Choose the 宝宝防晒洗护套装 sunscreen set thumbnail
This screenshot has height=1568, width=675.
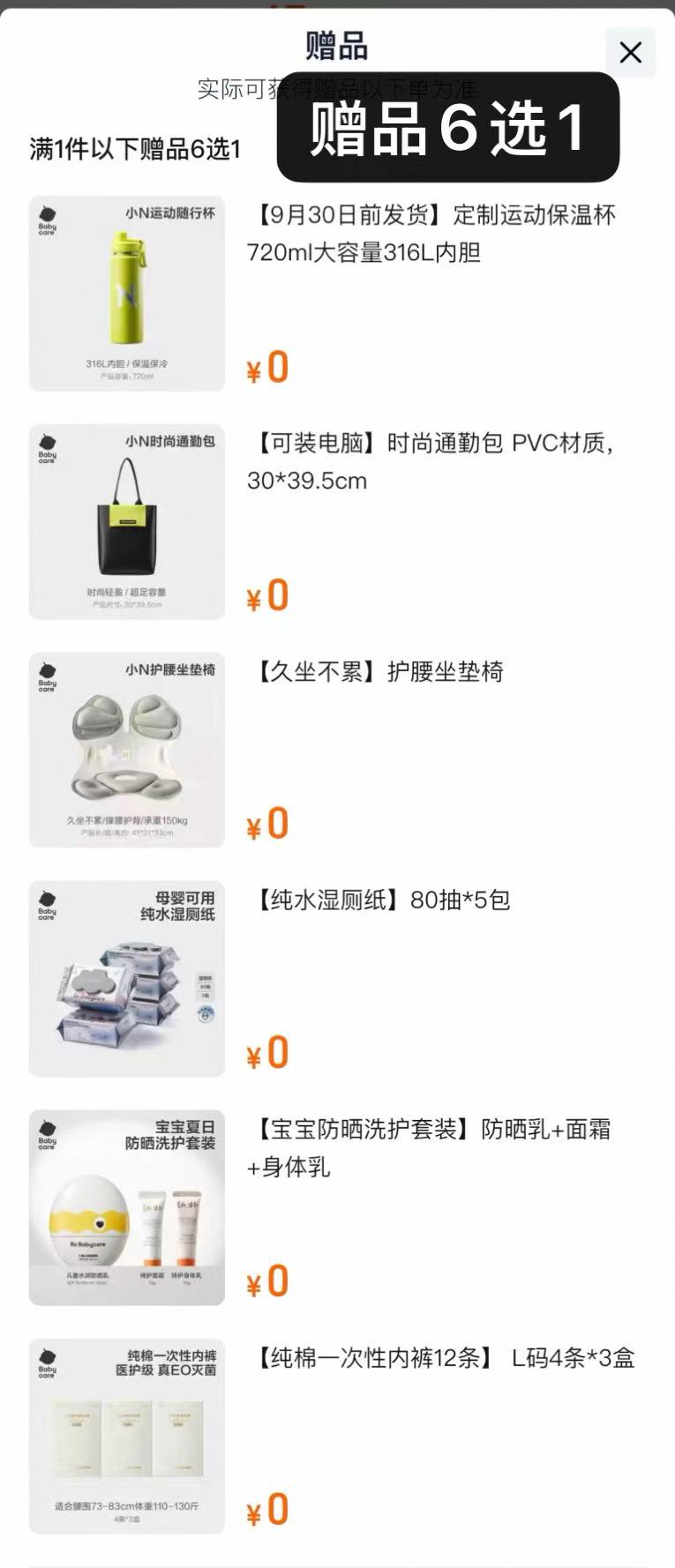(126, 1206)
